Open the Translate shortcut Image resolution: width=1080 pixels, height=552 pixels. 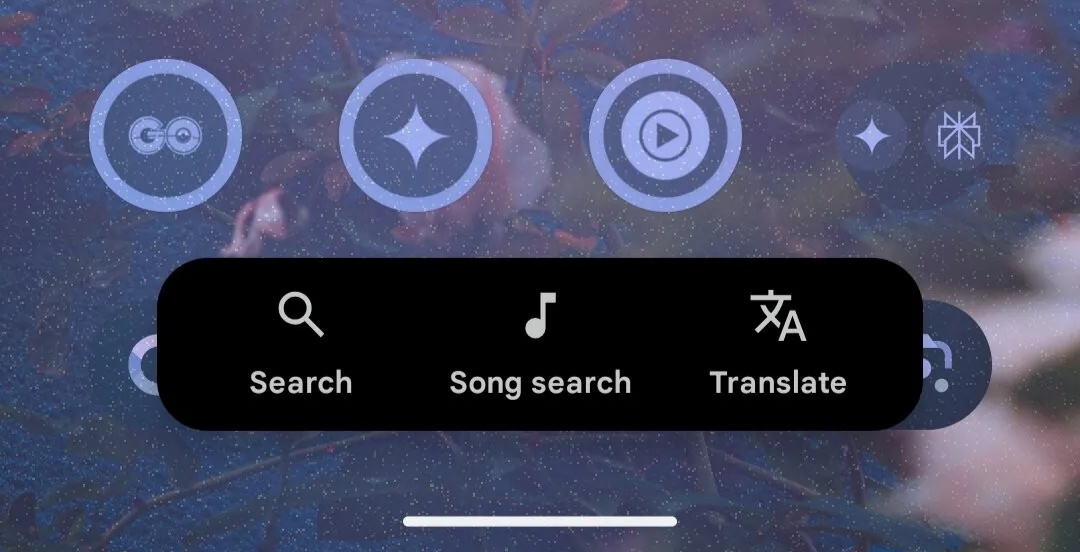pyautogui.click(x=778, y=344)
